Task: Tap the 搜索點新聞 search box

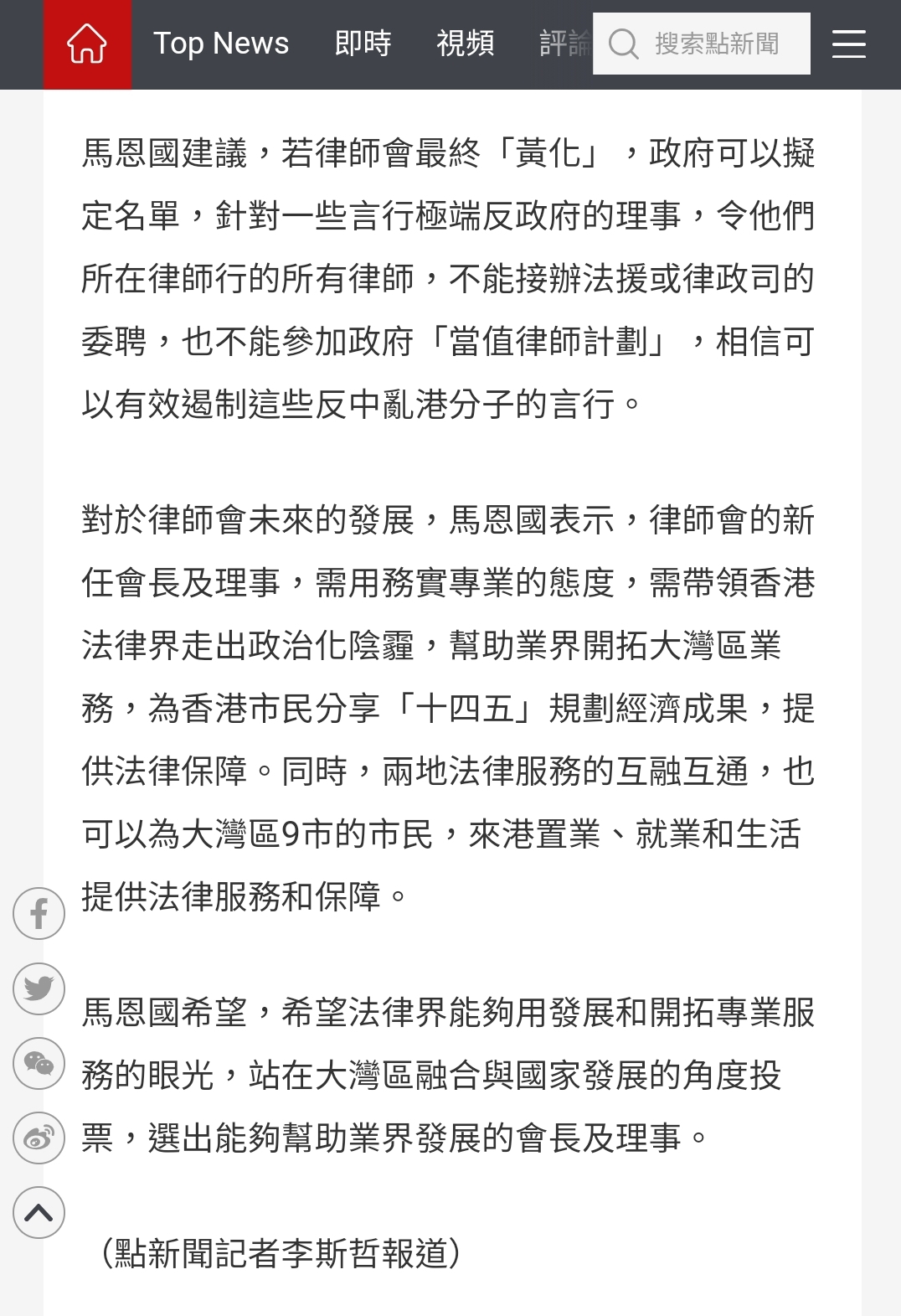Action: pyautogui.click(x=716, y=44)
